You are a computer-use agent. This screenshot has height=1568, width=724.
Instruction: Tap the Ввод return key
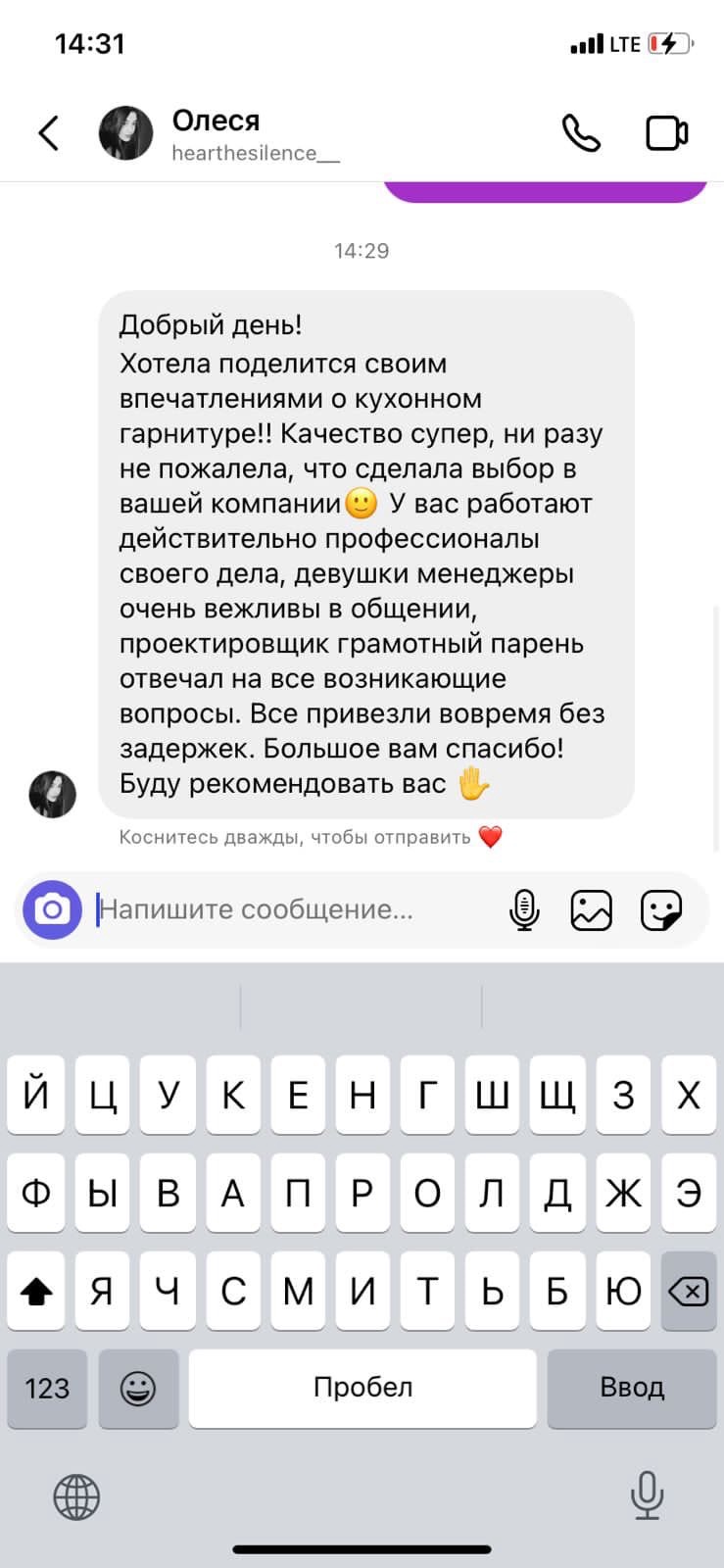(x=632, y=1388)
